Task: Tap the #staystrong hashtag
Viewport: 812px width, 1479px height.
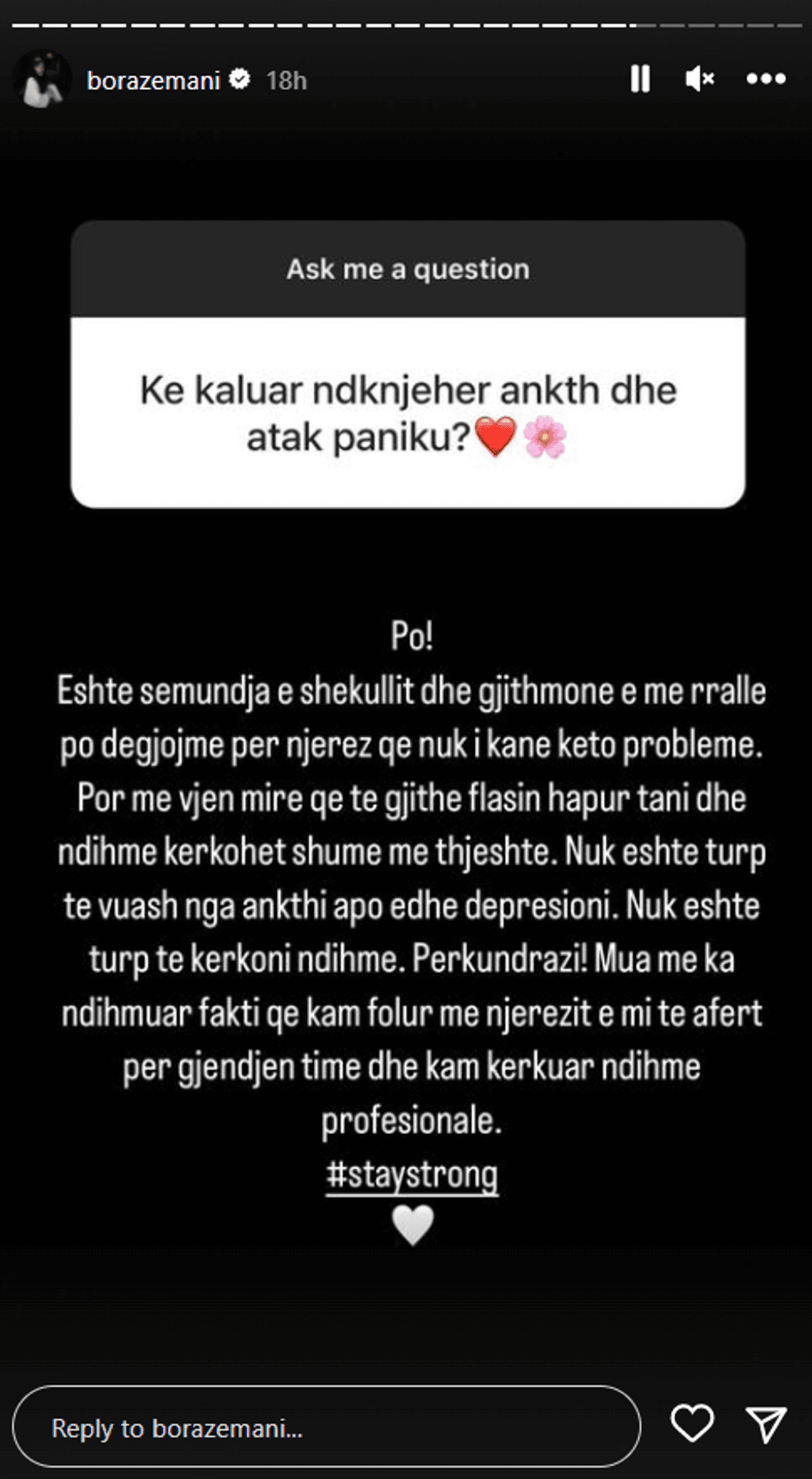Action: (x=412, y=1175)
